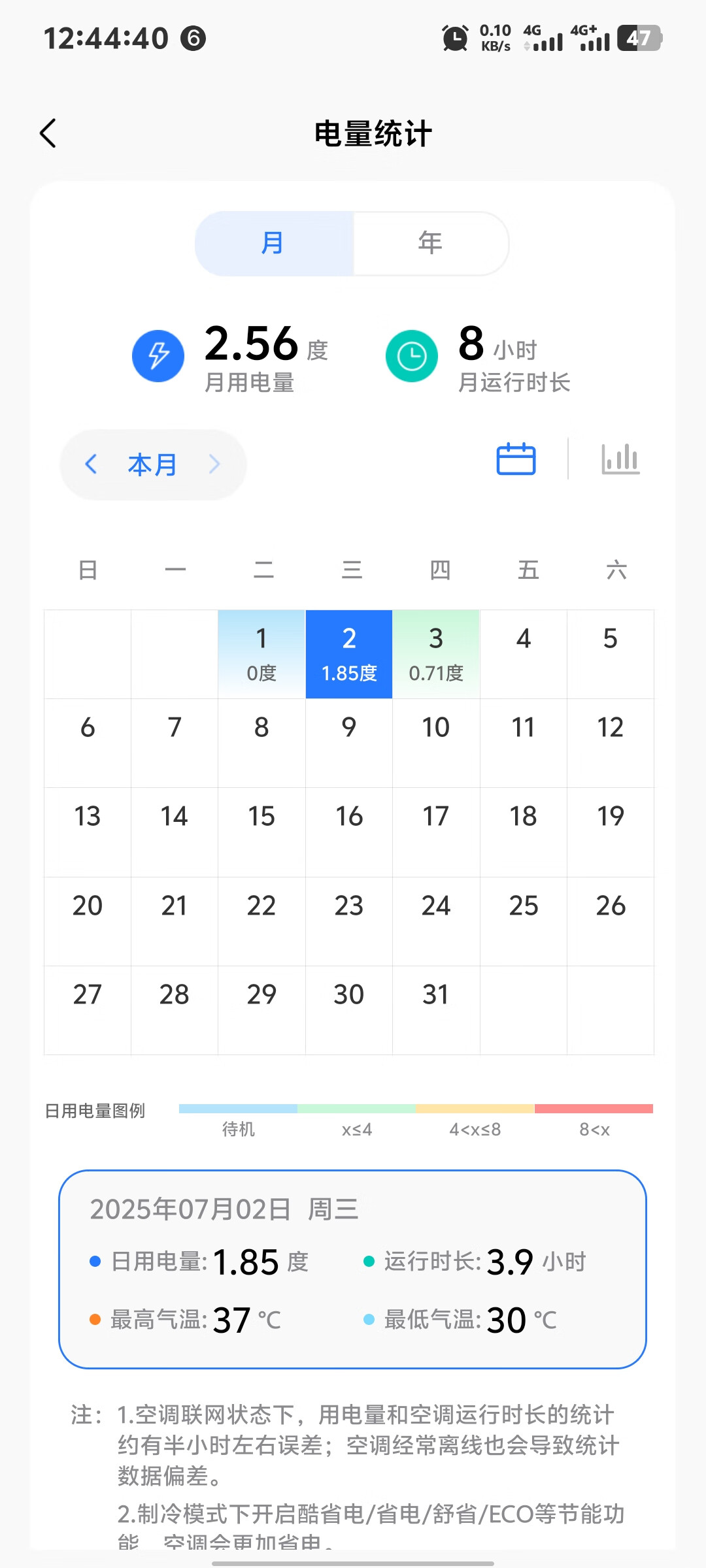Viewport: 706px width, 1568px height.
Task: Go back from 电量统计 page
Action: [x=48, y=133]
